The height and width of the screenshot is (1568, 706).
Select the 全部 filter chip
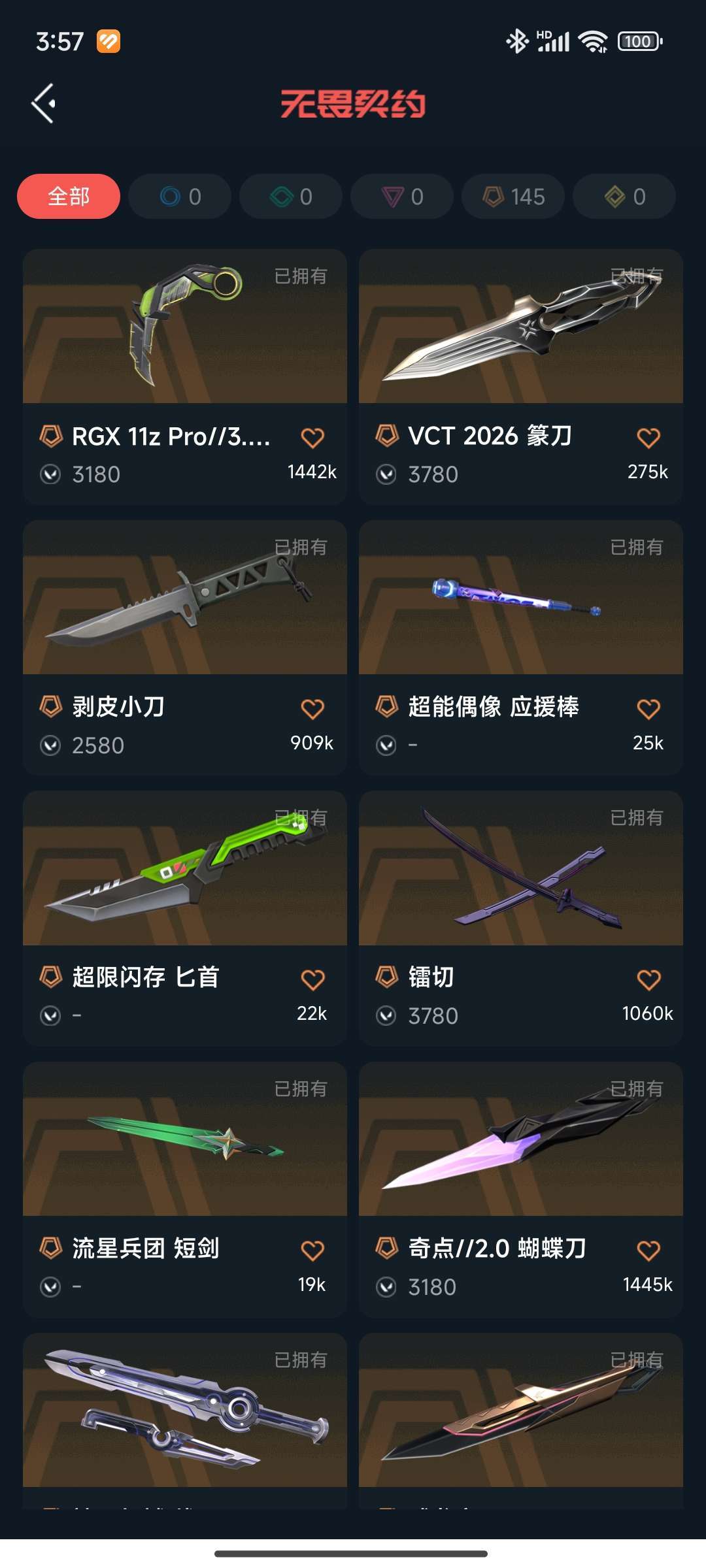click(x=69, y=196)
